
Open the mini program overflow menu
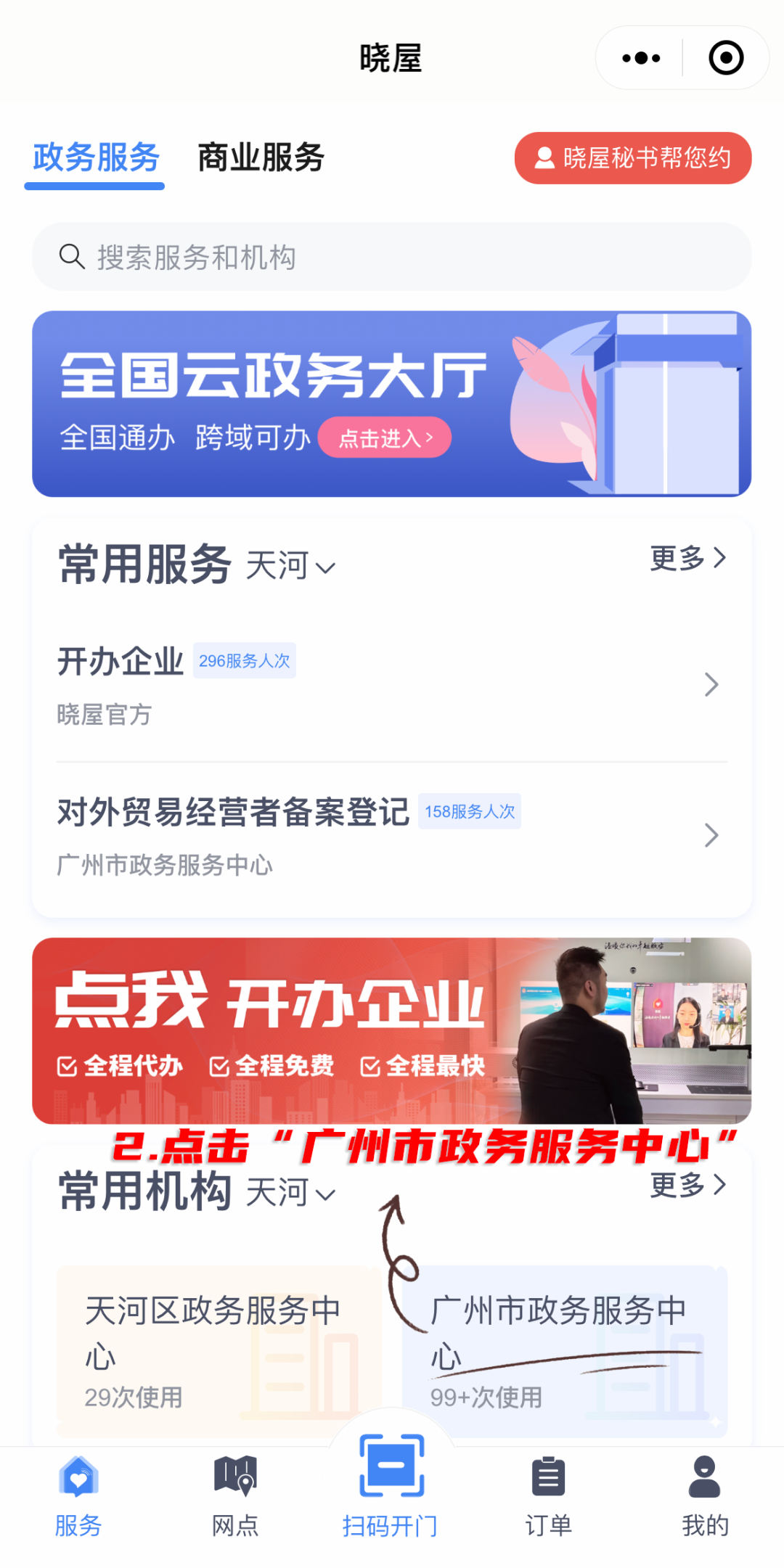click(x=641, y=58)
